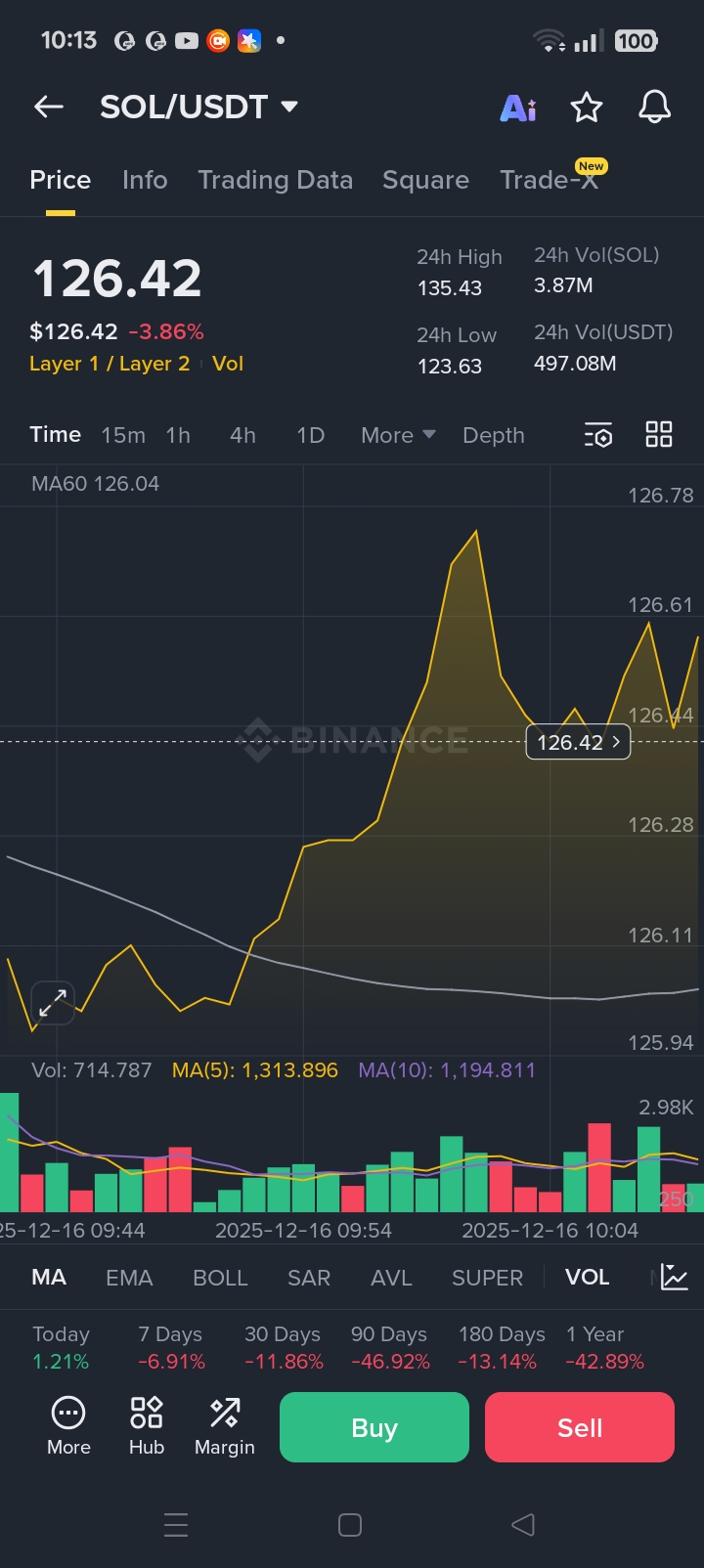Select the 1D chart interval
Screen dimensions: 704x1568
tap(310, 436)
